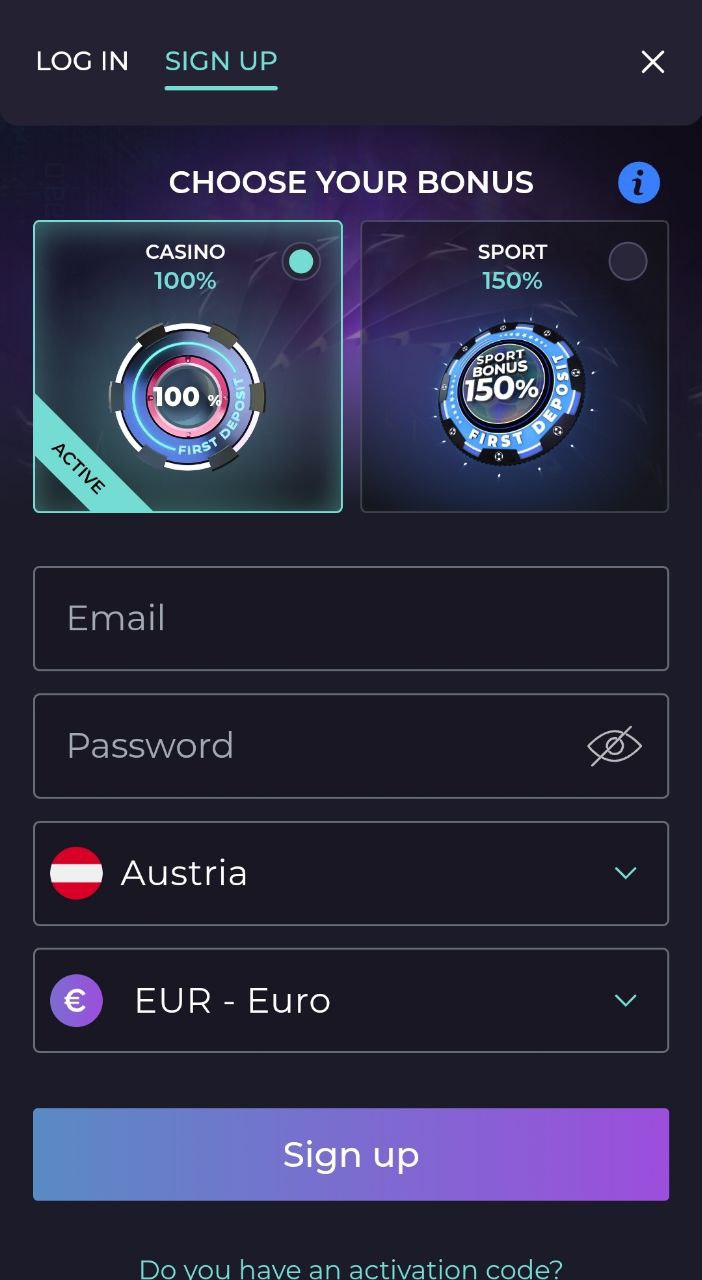Close the sign up dialog
This screenshot has width=702, height=1280.
tap(653, 62)
